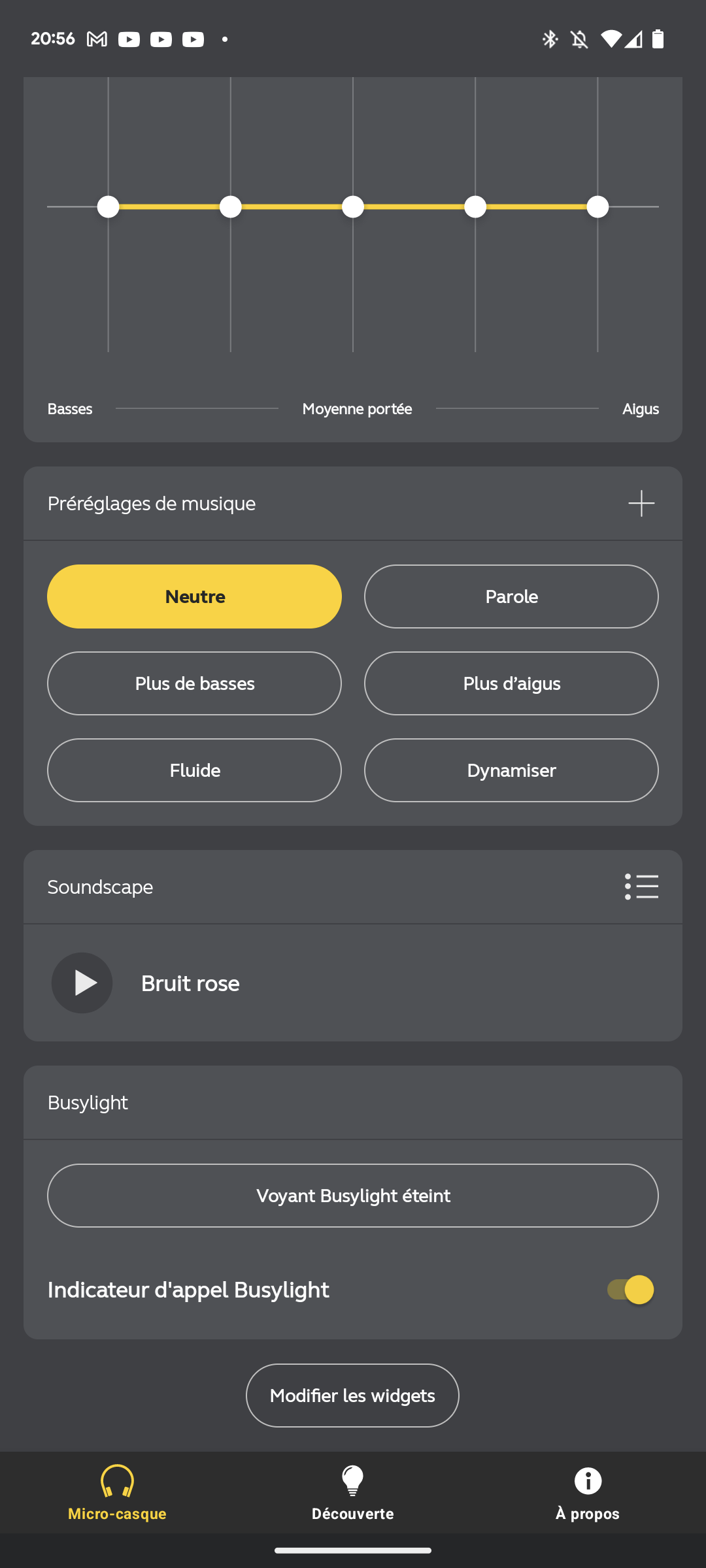Tap the middle equalizer band handle
The image size is (706, 1568).
[x=353, y=206]
